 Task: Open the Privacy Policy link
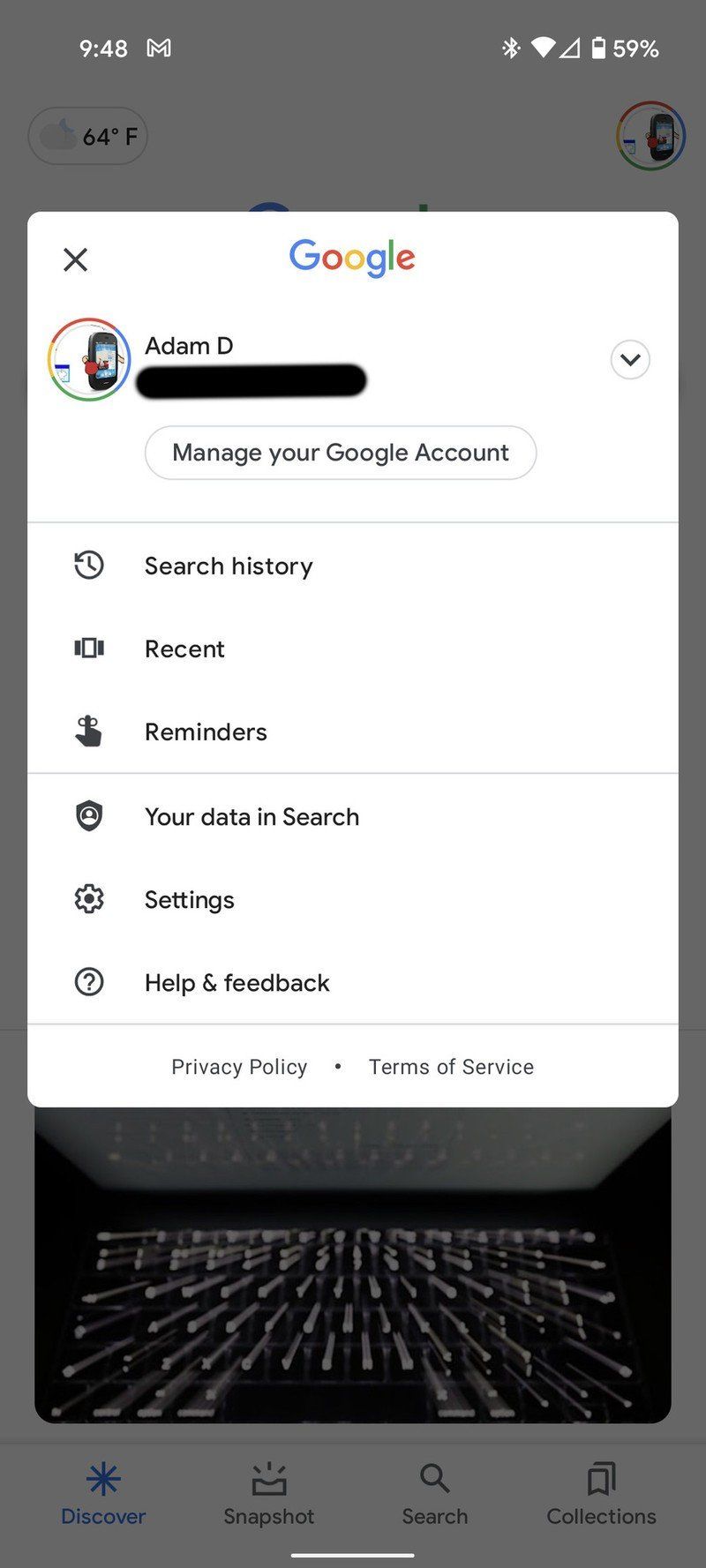point(239,1066)
